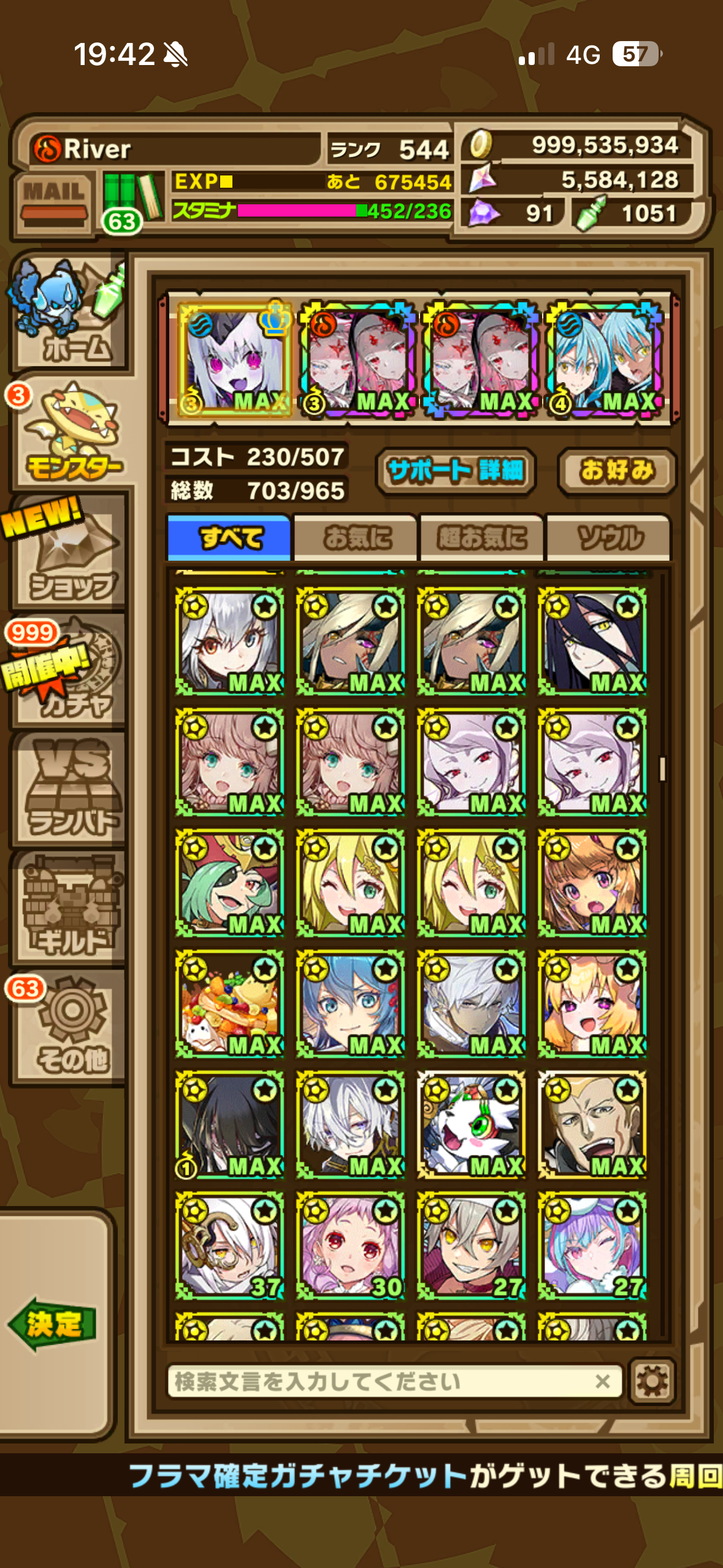Open the その他 others menu

click(71, 1028)
